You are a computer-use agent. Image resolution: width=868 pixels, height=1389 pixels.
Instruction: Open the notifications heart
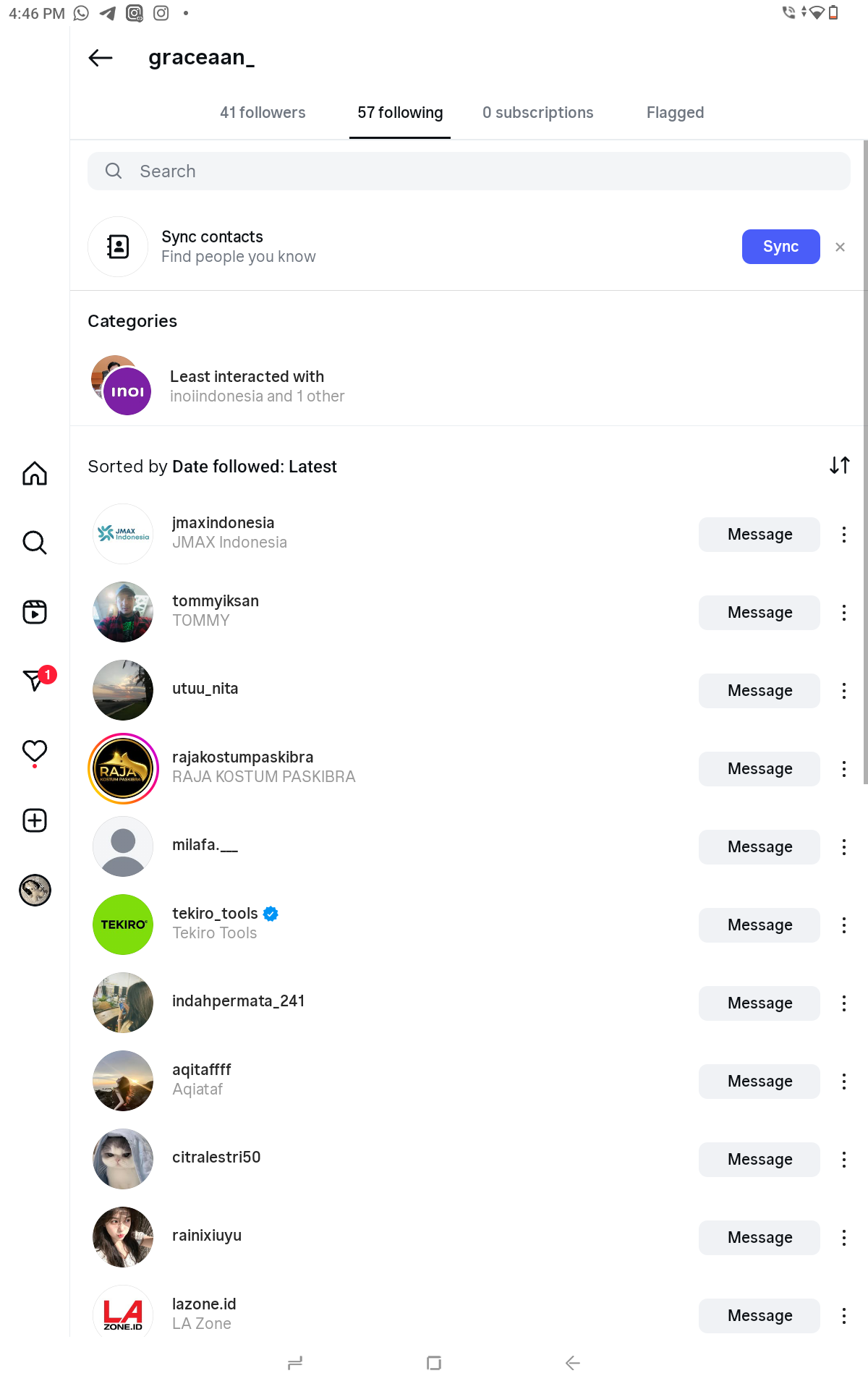[x=35, y=752]
